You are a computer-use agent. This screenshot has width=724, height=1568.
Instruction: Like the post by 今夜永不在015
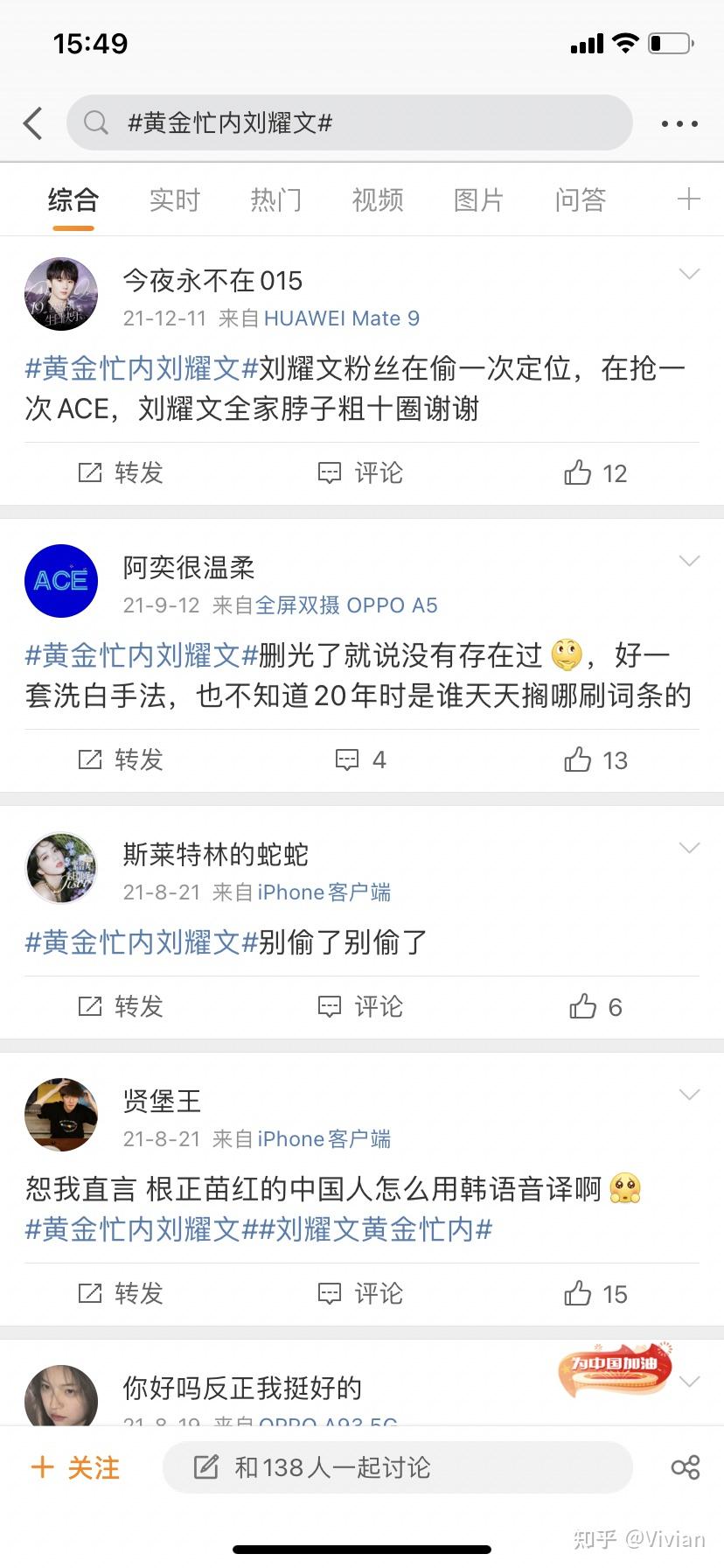[595, 473]
